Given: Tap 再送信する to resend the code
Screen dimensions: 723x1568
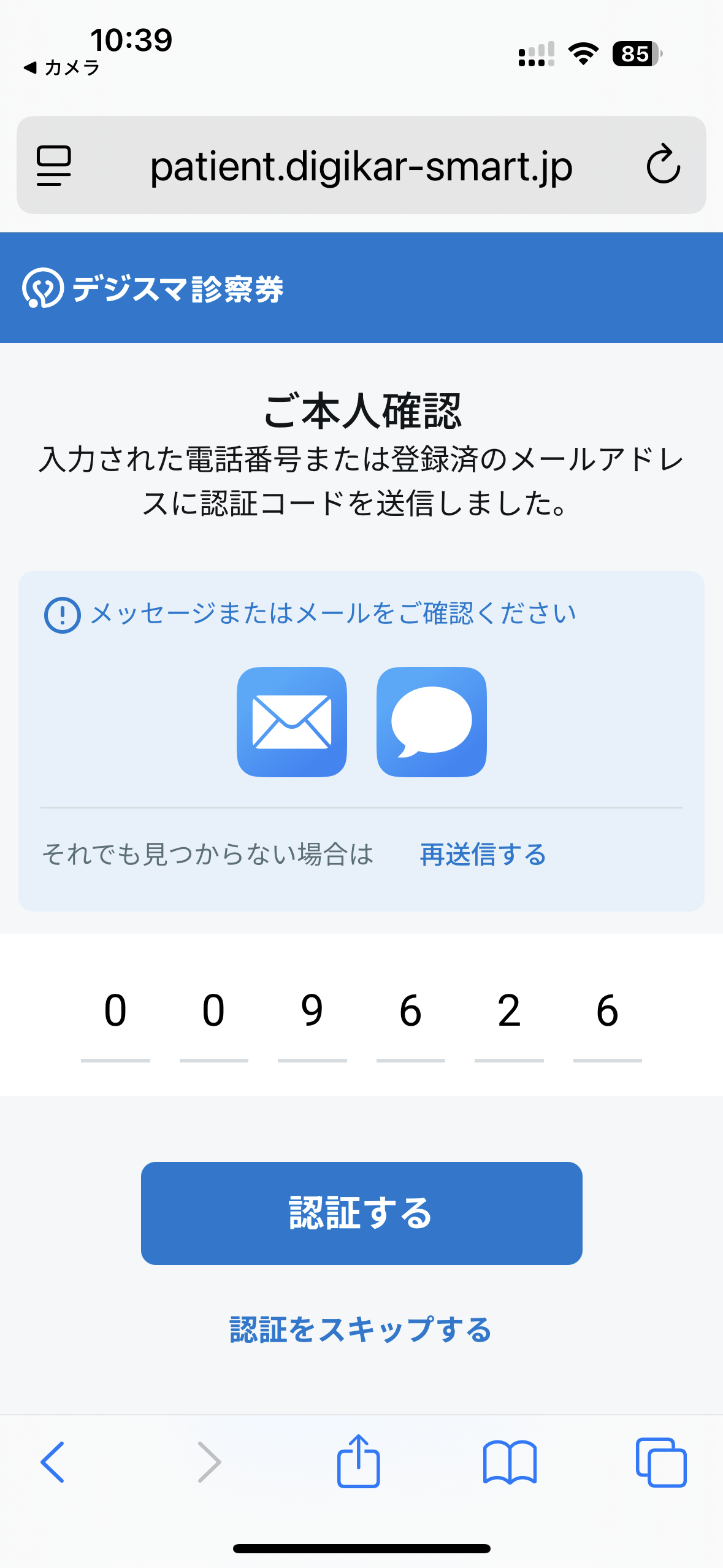Looking at the screenshot, I should (483, 855).
